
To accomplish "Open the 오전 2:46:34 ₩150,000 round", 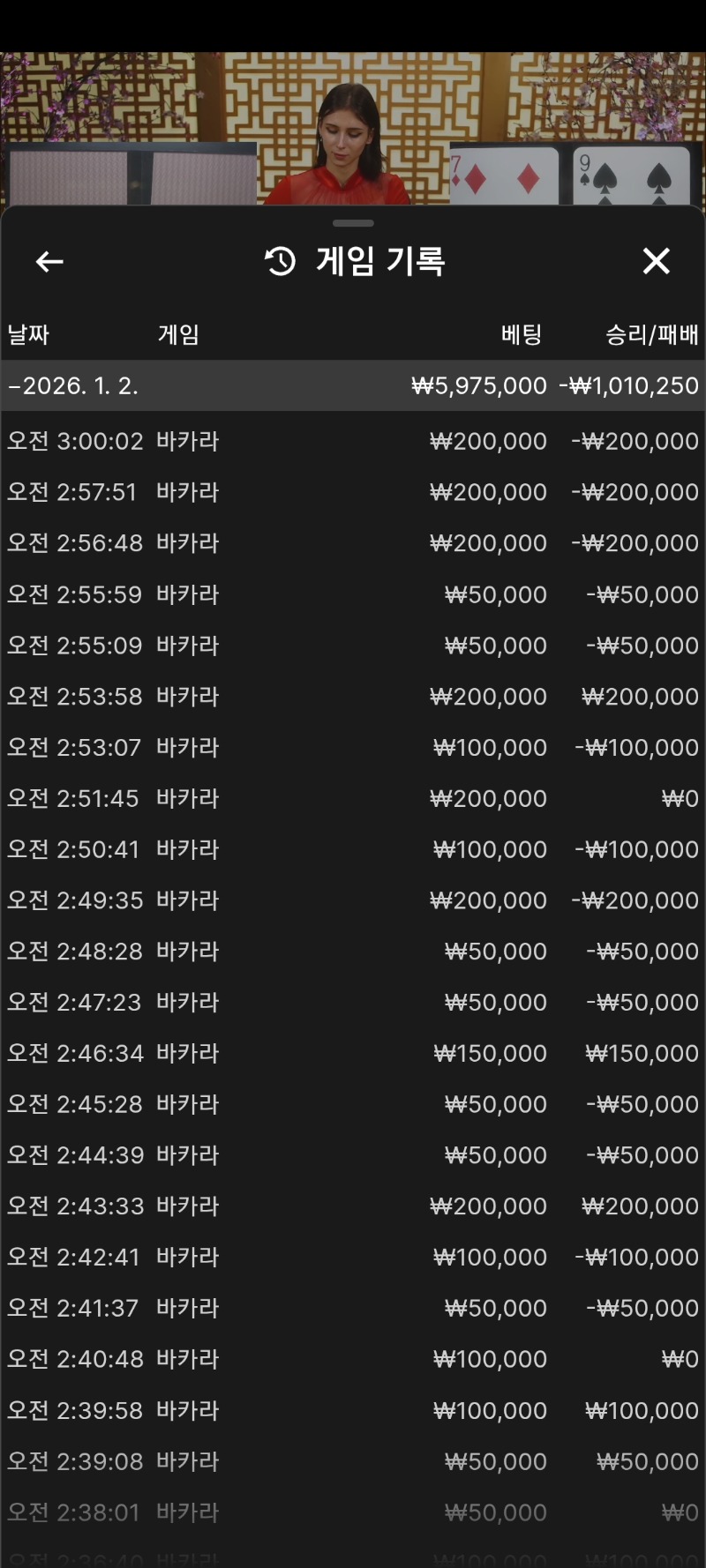I will (x=353, y=1053).
